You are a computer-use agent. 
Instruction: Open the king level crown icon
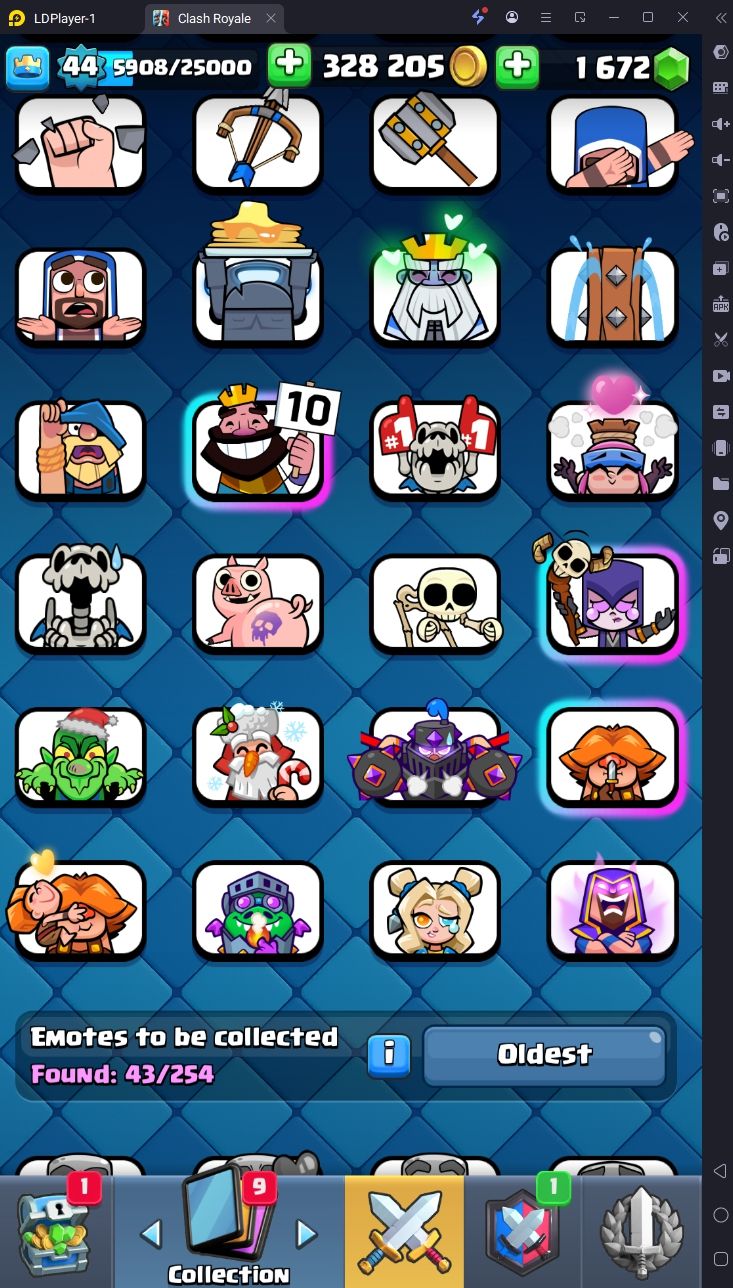point(27,67)
